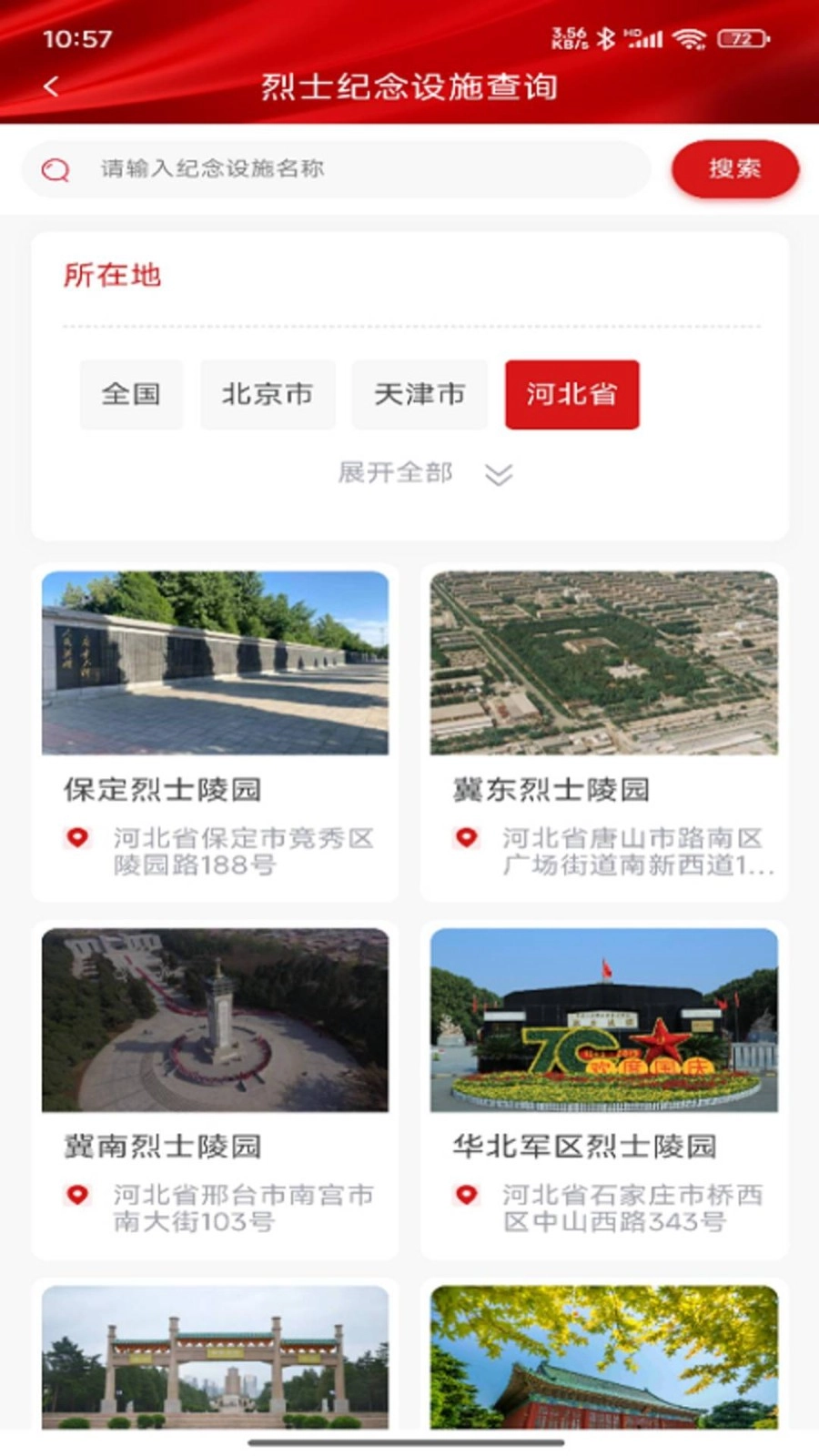
Task: Open the 保定烈士陵园 card
Action: coord(215,732)
